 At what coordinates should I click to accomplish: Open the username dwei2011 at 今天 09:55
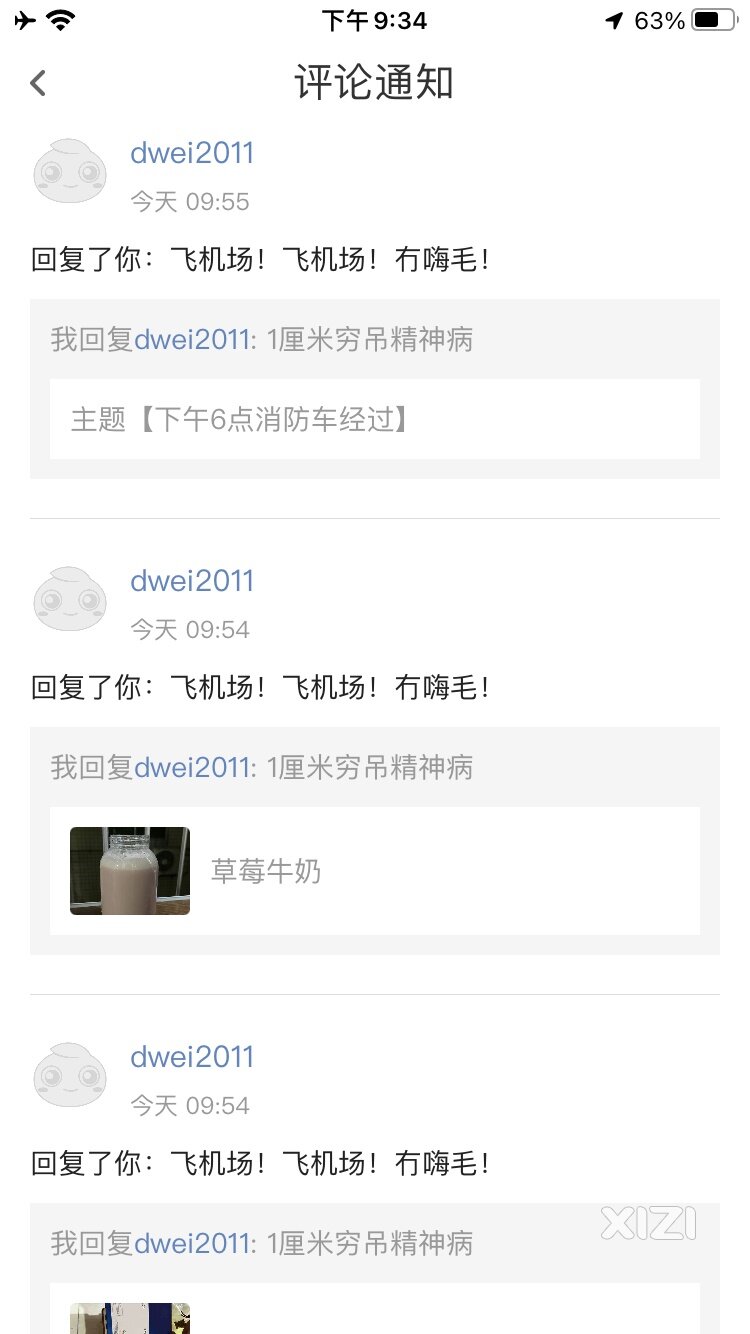(192, 153)
